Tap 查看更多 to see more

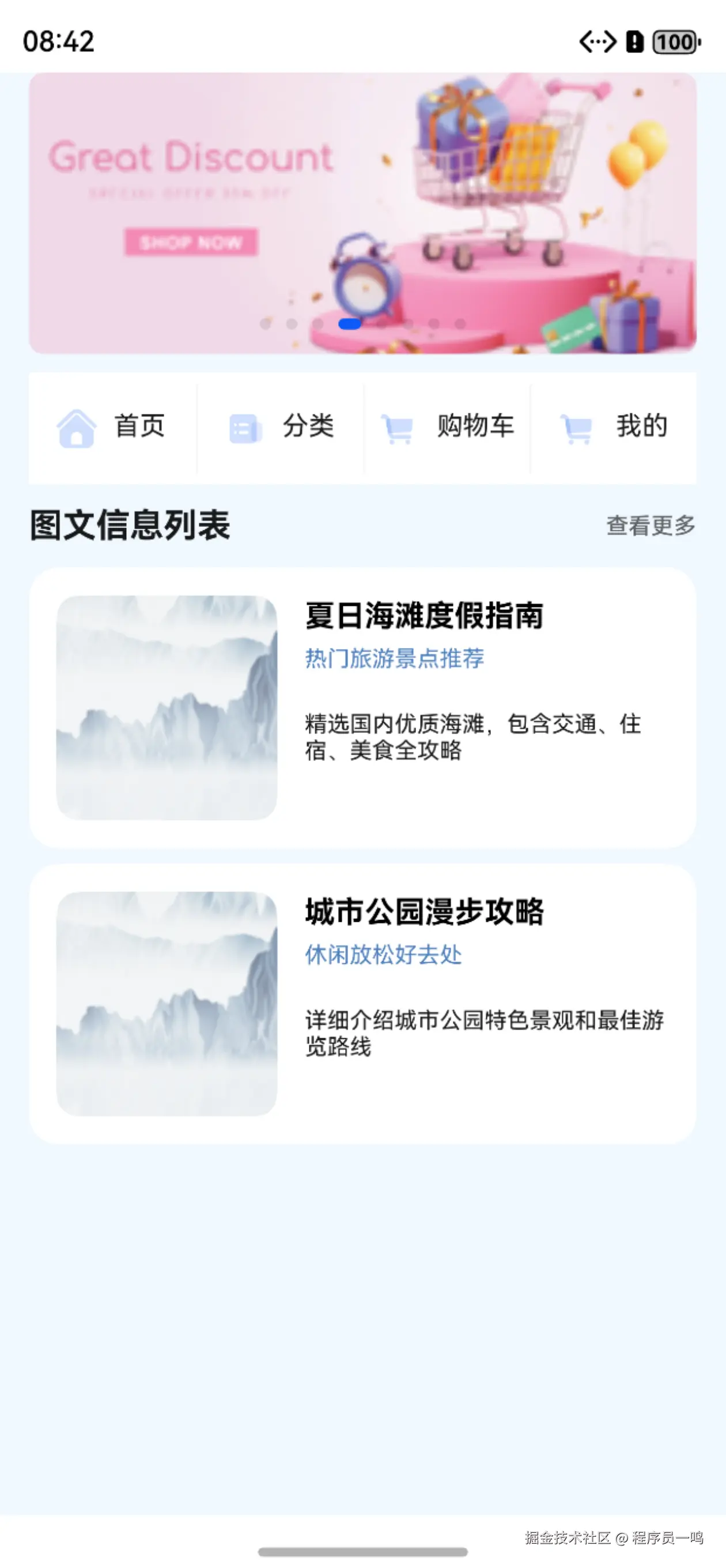(x=650, y=525)
